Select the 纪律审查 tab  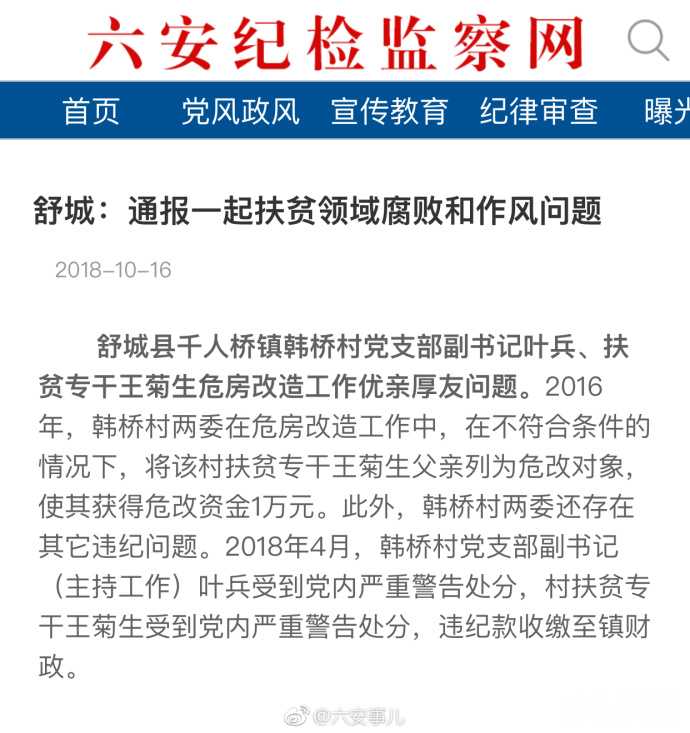pos(538,111)
